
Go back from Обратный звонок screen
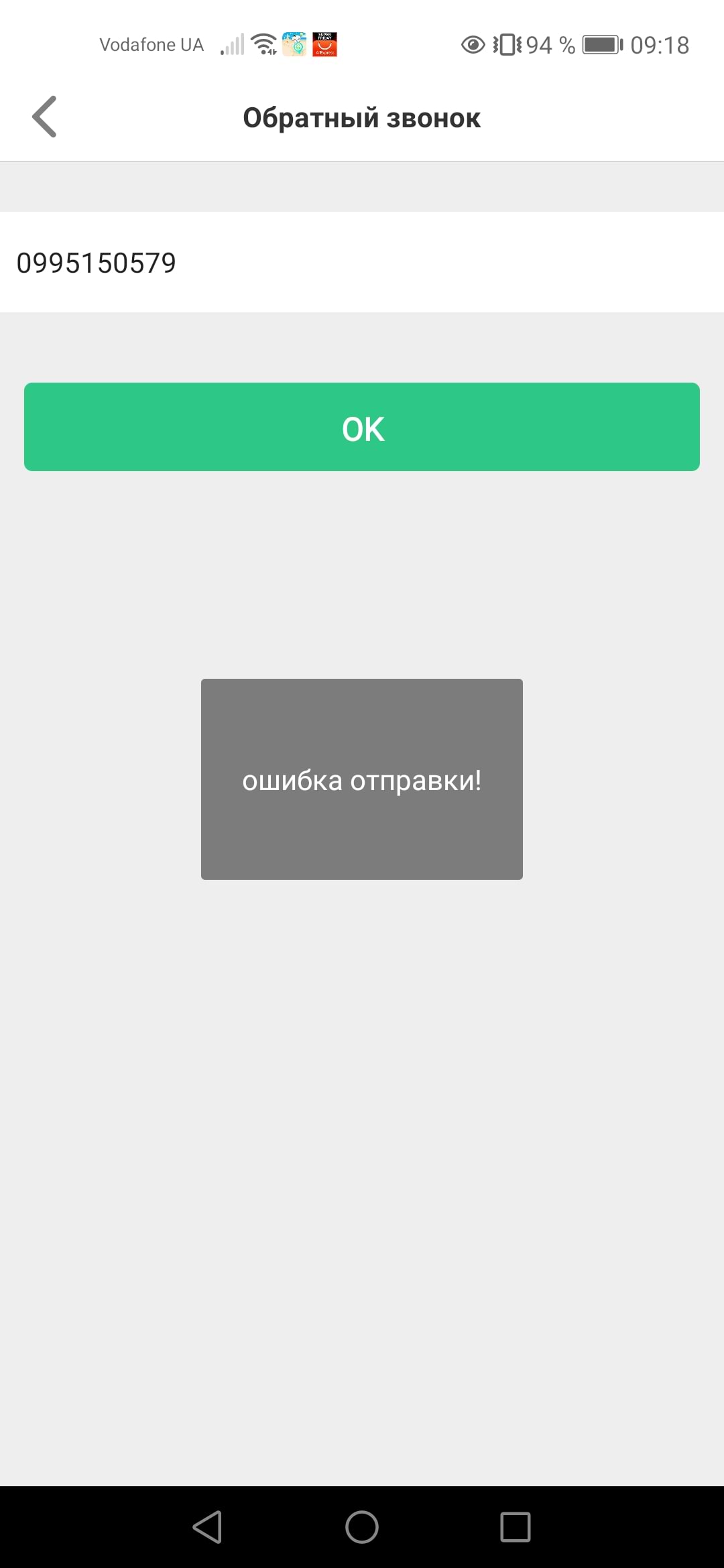coord(44,117)
